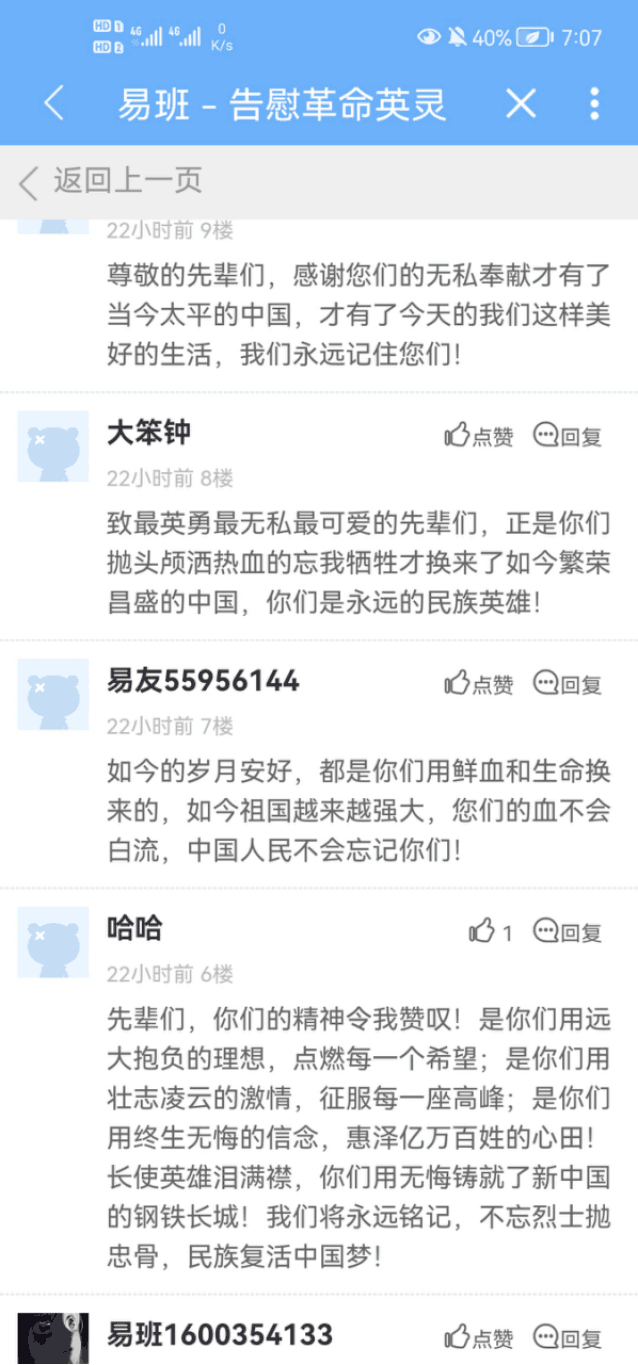The image size is (638, 1365).
Task: Reply to 易友55956144's comment
Action: [568, 684]
